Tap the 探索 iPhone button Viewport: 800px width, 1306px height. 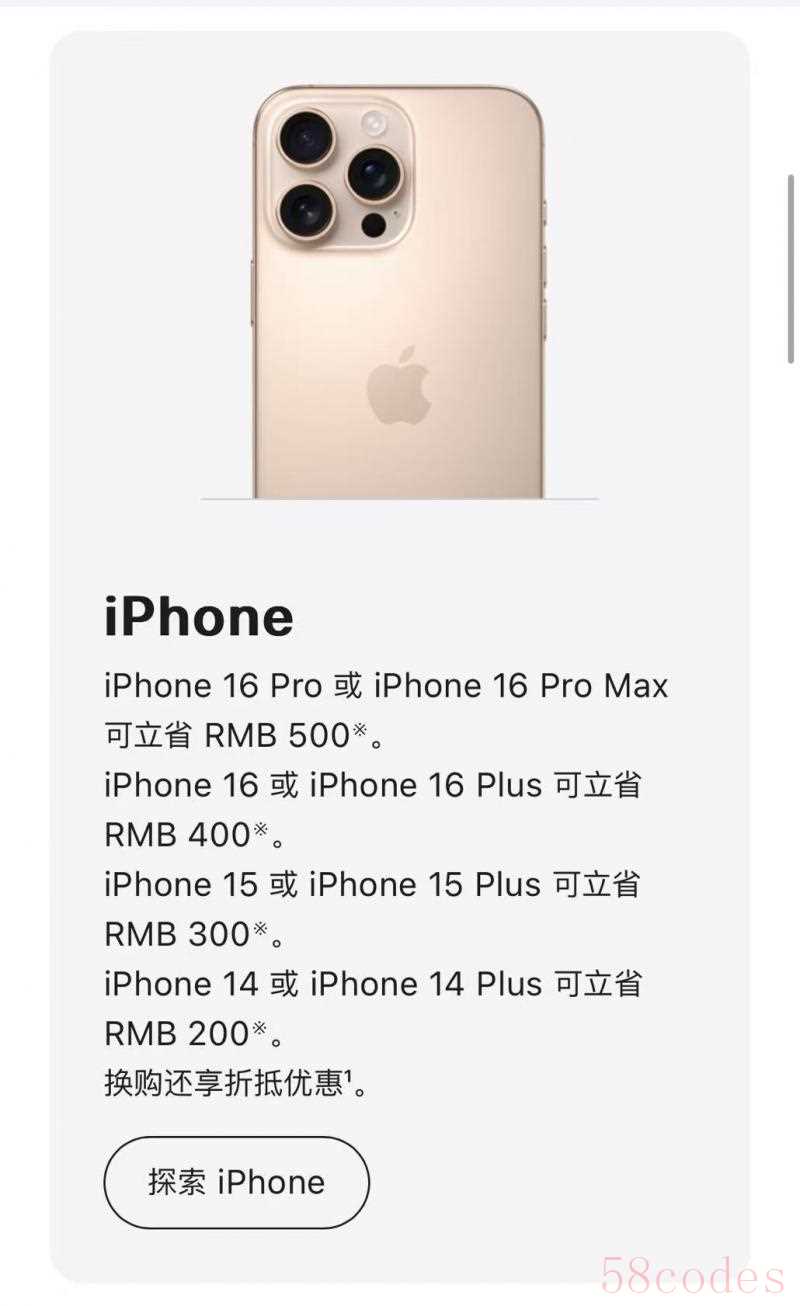[236, 1182]
